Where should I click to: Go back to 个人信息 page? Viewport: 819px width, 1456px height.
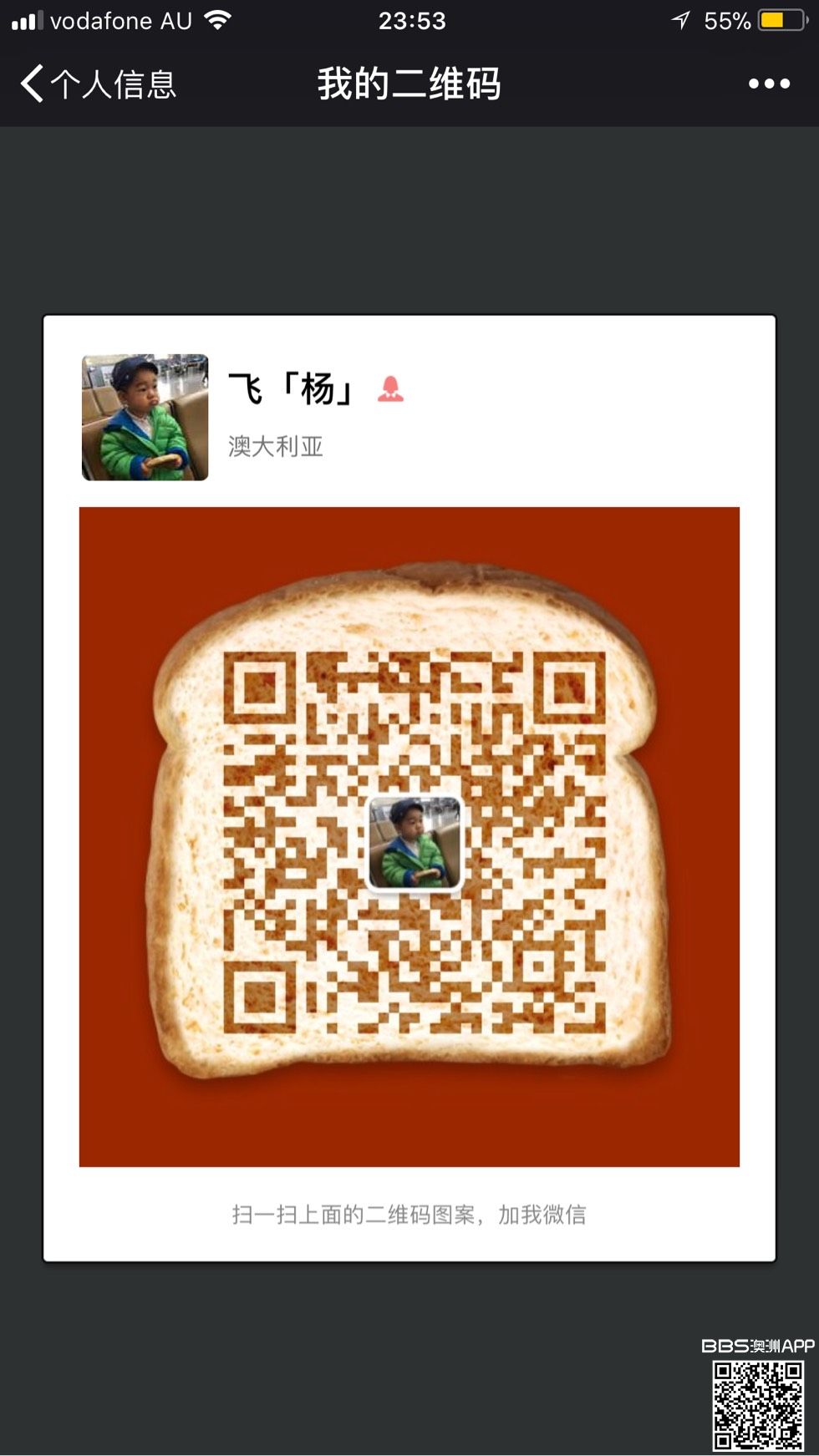pos(96,84)
